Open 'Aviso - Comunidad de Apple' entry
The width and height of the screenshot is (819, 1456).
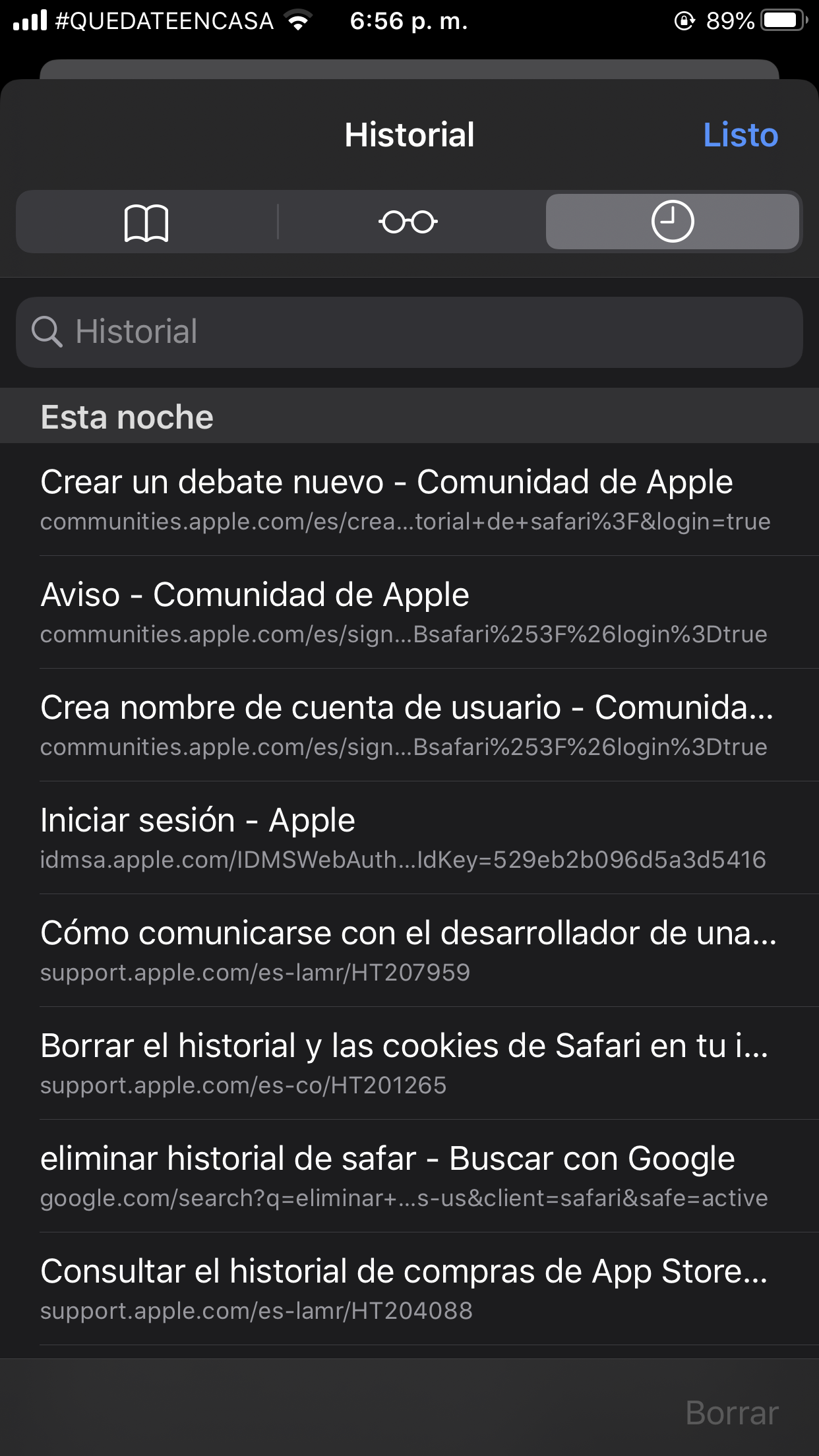[x=409, y=612]
